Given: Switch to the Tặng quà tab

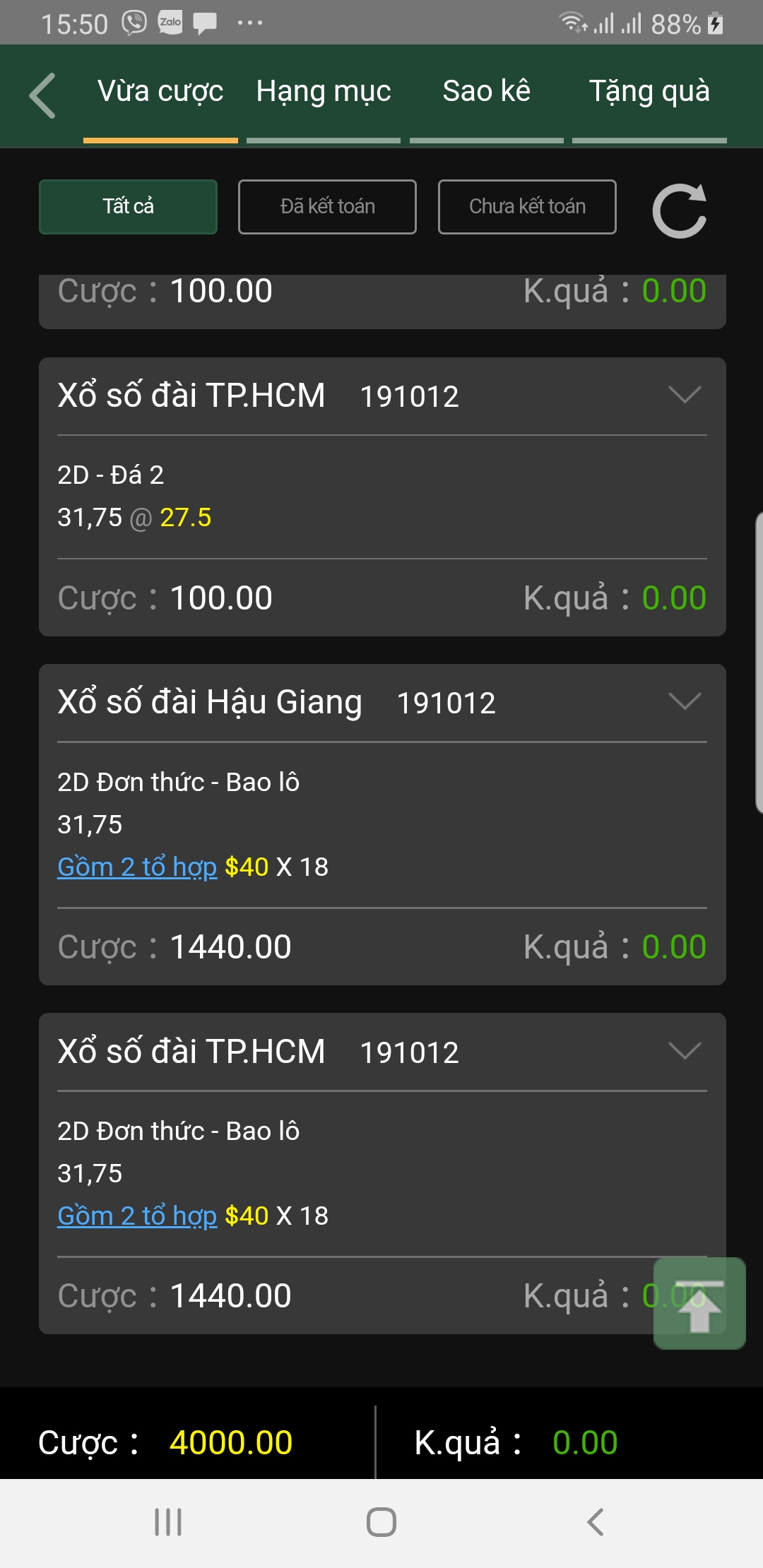Looking at the screenshot, I should tap(649, 92).
